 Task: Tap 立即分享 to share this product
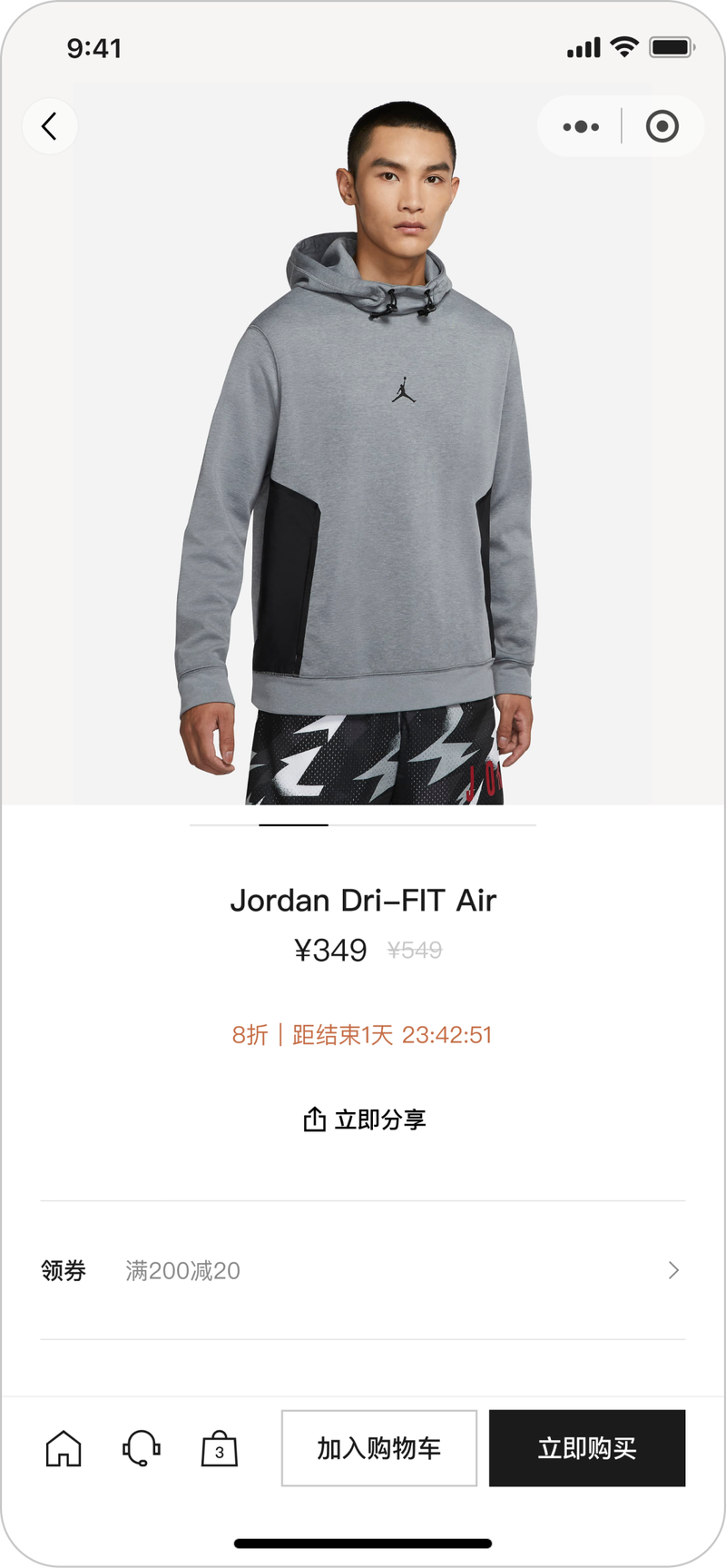coord(364,1119)
